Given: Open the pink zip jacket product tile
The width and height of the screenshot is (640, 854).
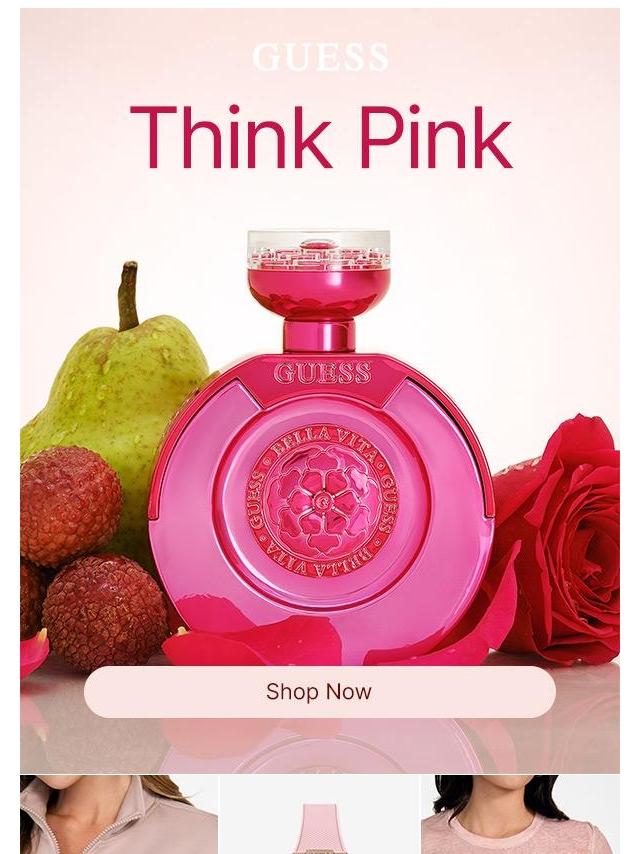Looking at the screenshot, I should [118, 814].
